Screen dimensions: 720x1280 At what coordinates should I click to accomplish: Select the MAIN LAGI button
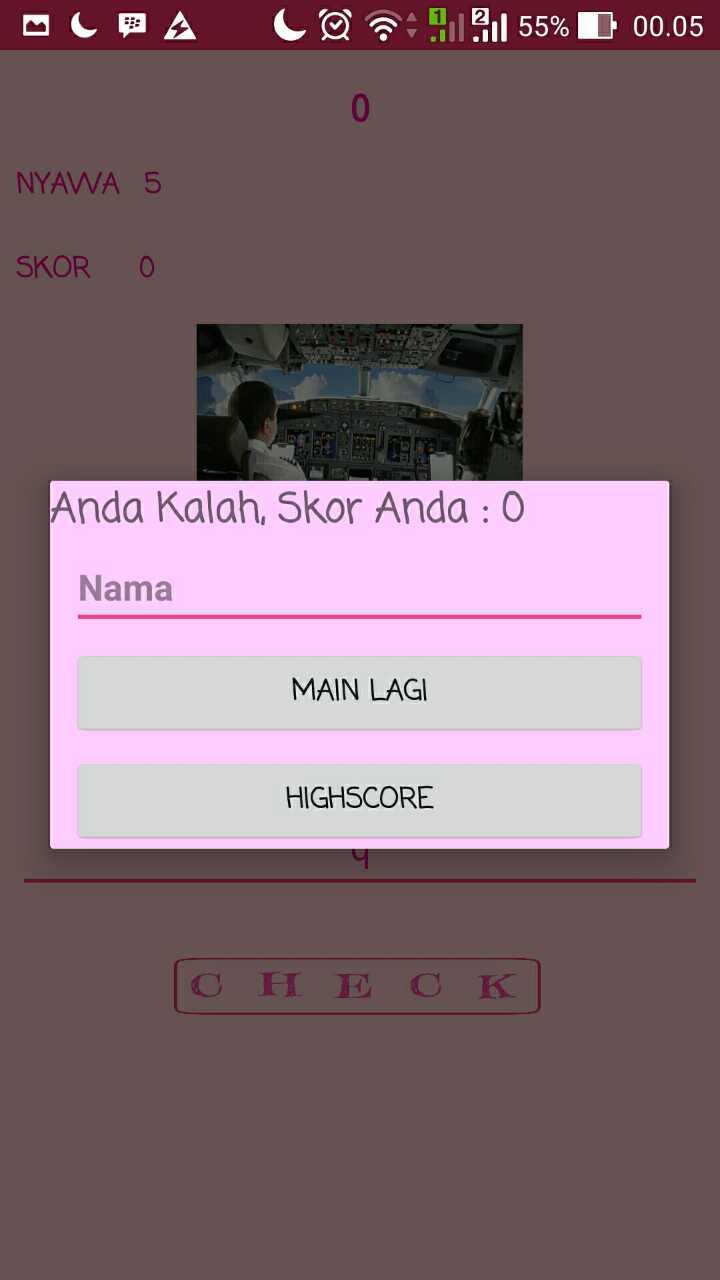point(359,692)
